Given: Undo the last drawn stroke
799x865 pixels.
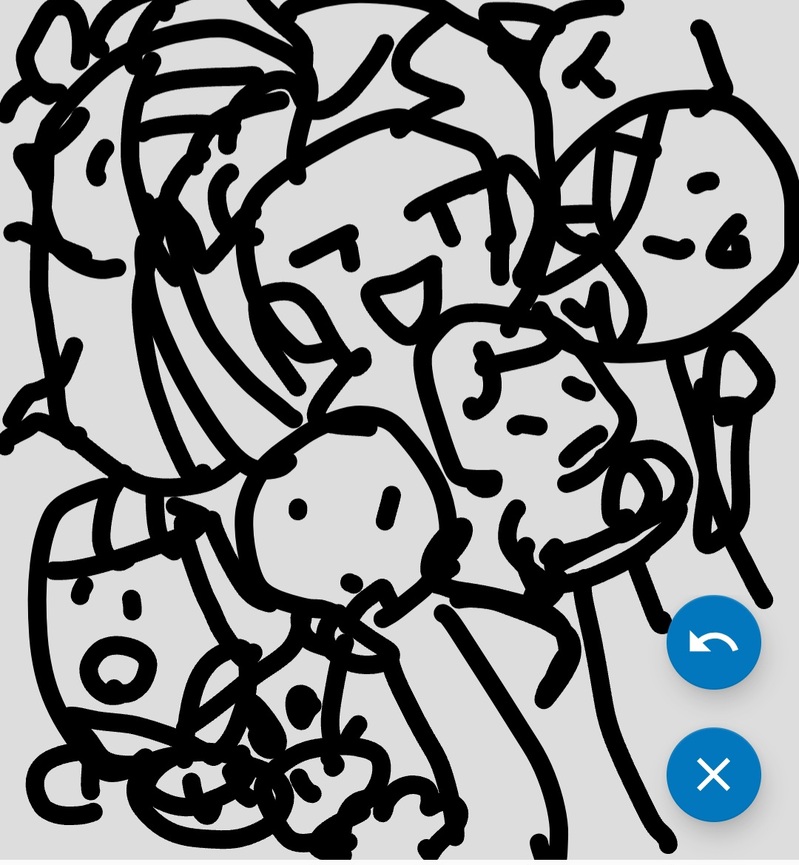Looking at the screenshot, I should click(713, 643).
